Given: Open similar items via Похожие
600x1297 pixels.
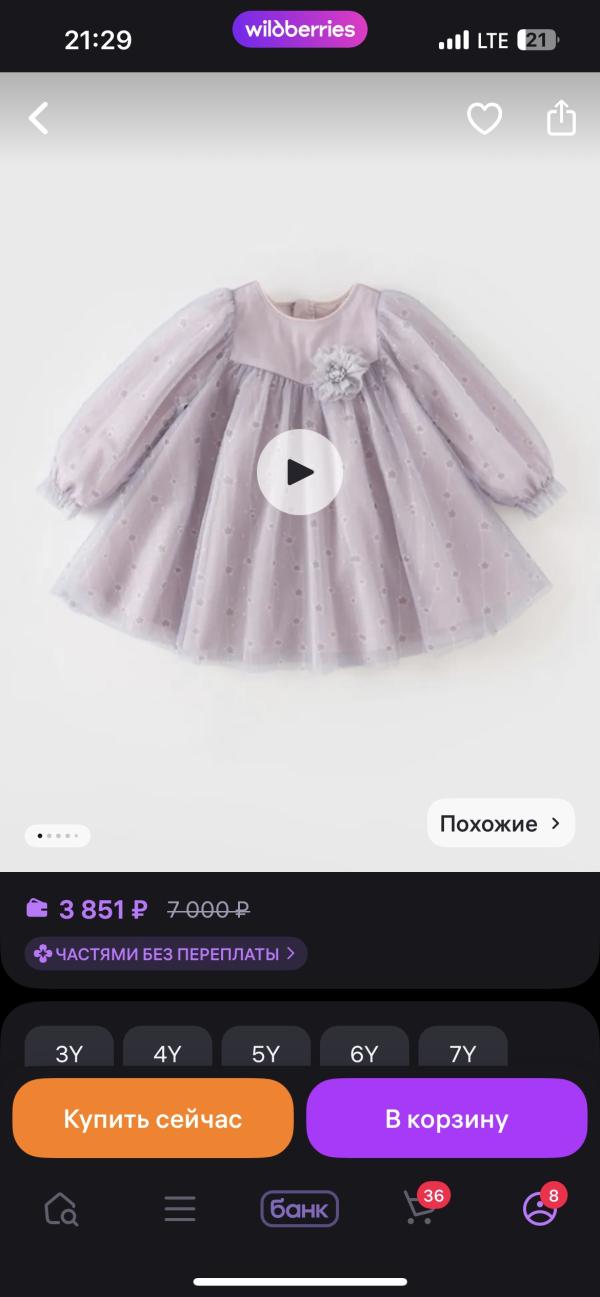Looking at the screenshot, I should 501,824.
